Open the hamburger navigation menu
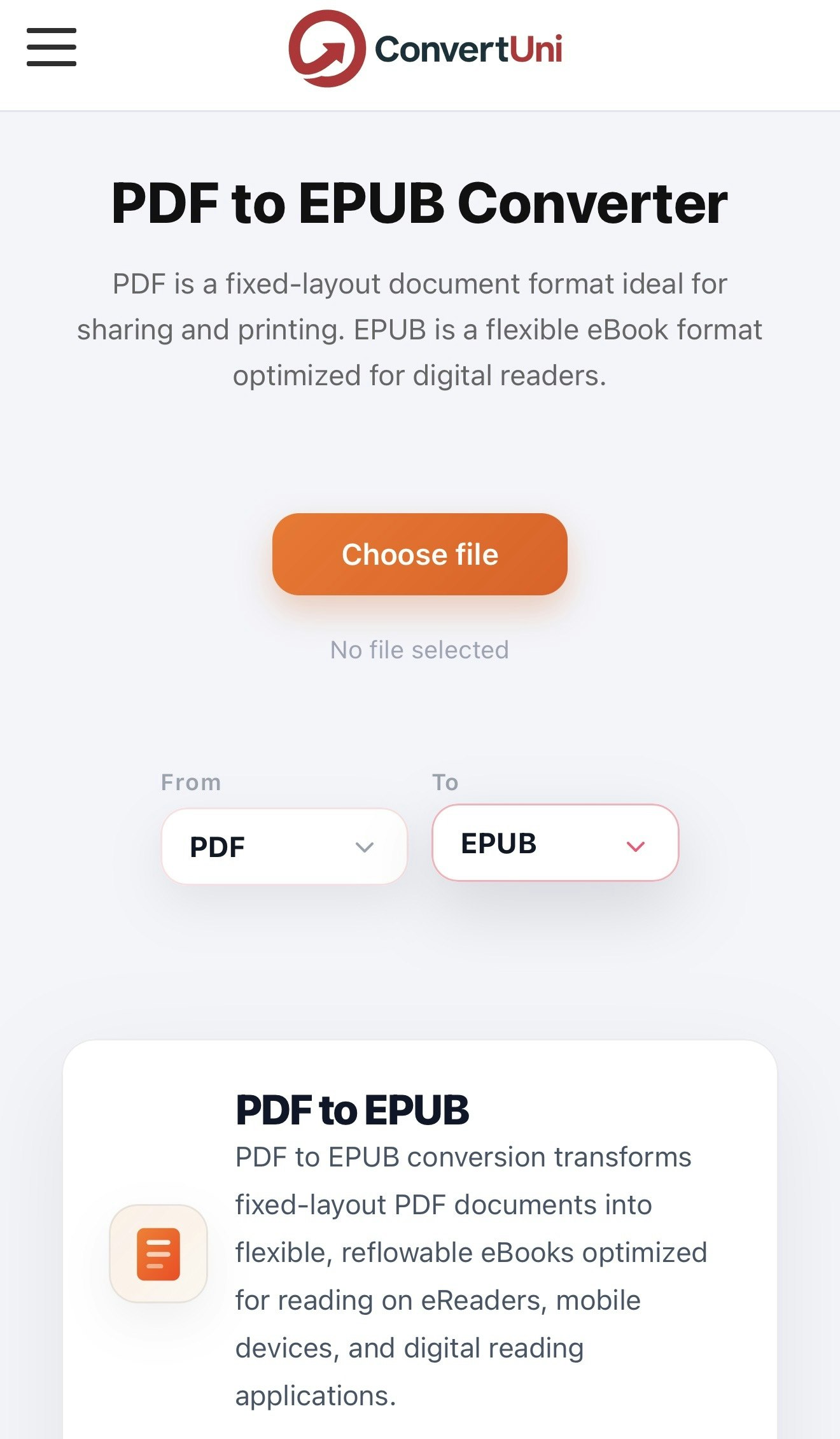The width and height of the screenshot is (840, 1439). click(52, 47)
